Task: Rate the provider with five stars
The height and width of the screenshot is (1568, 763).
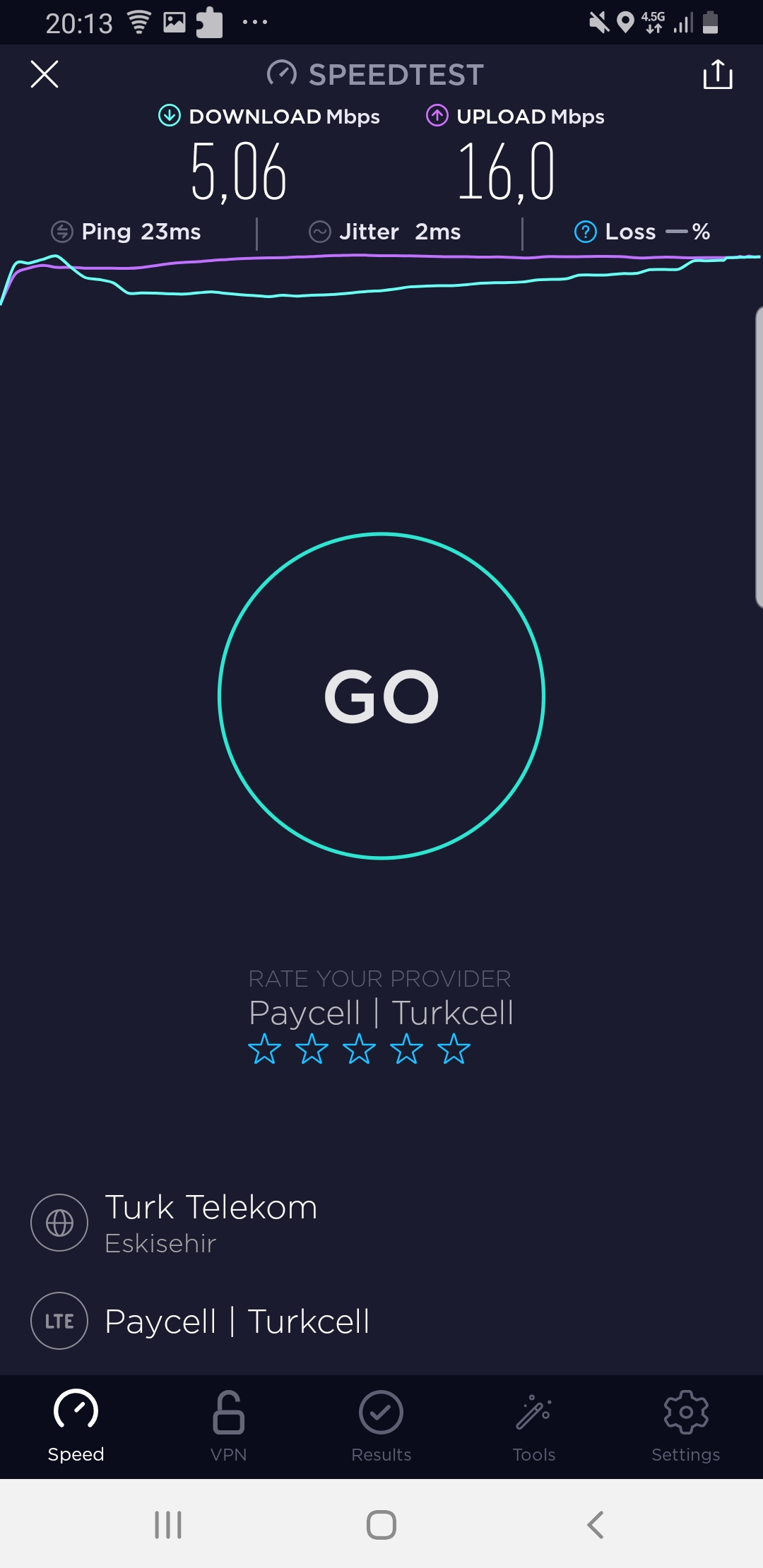Action: click(x=454, y=1049)
